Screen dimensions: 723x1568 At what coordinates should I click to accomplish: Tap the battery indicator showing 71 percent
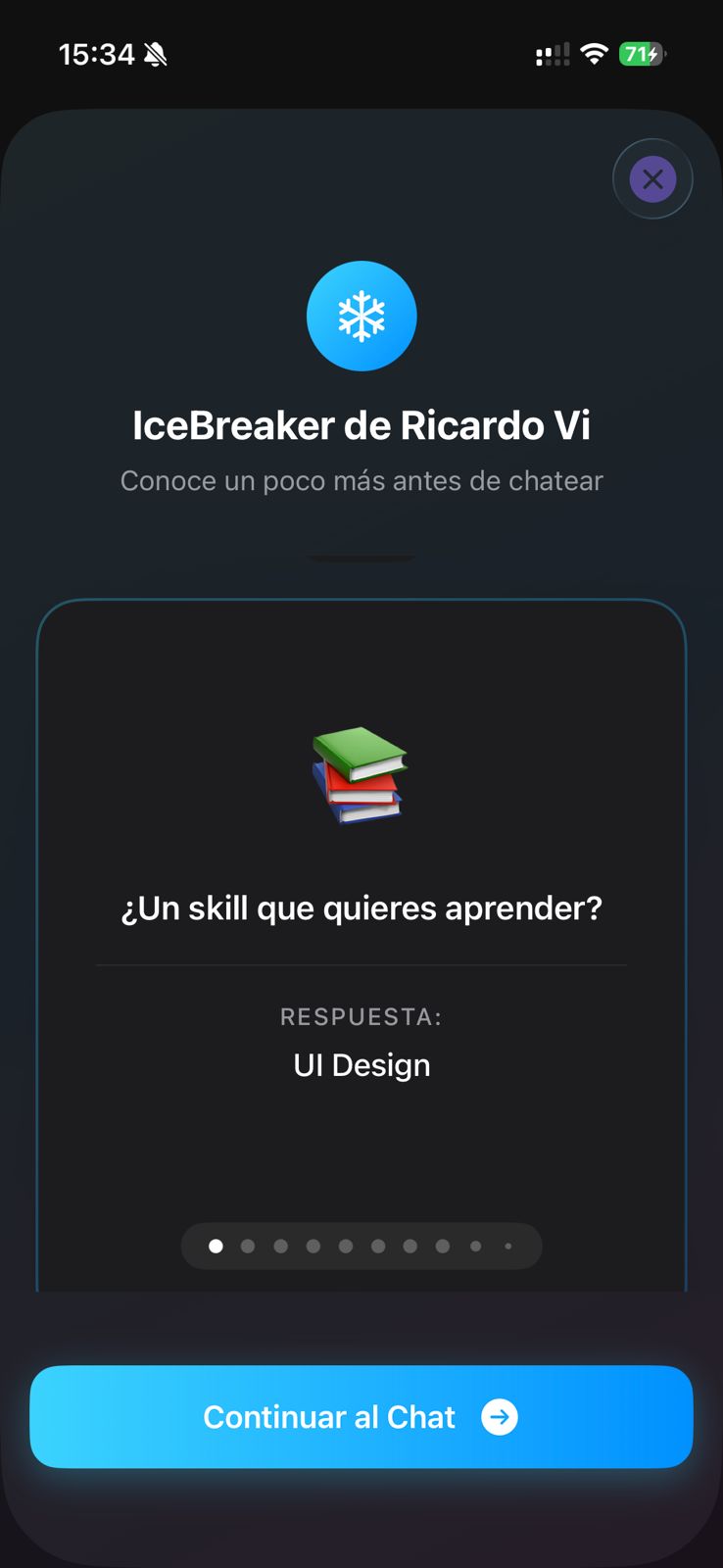(x=642, y=54)
